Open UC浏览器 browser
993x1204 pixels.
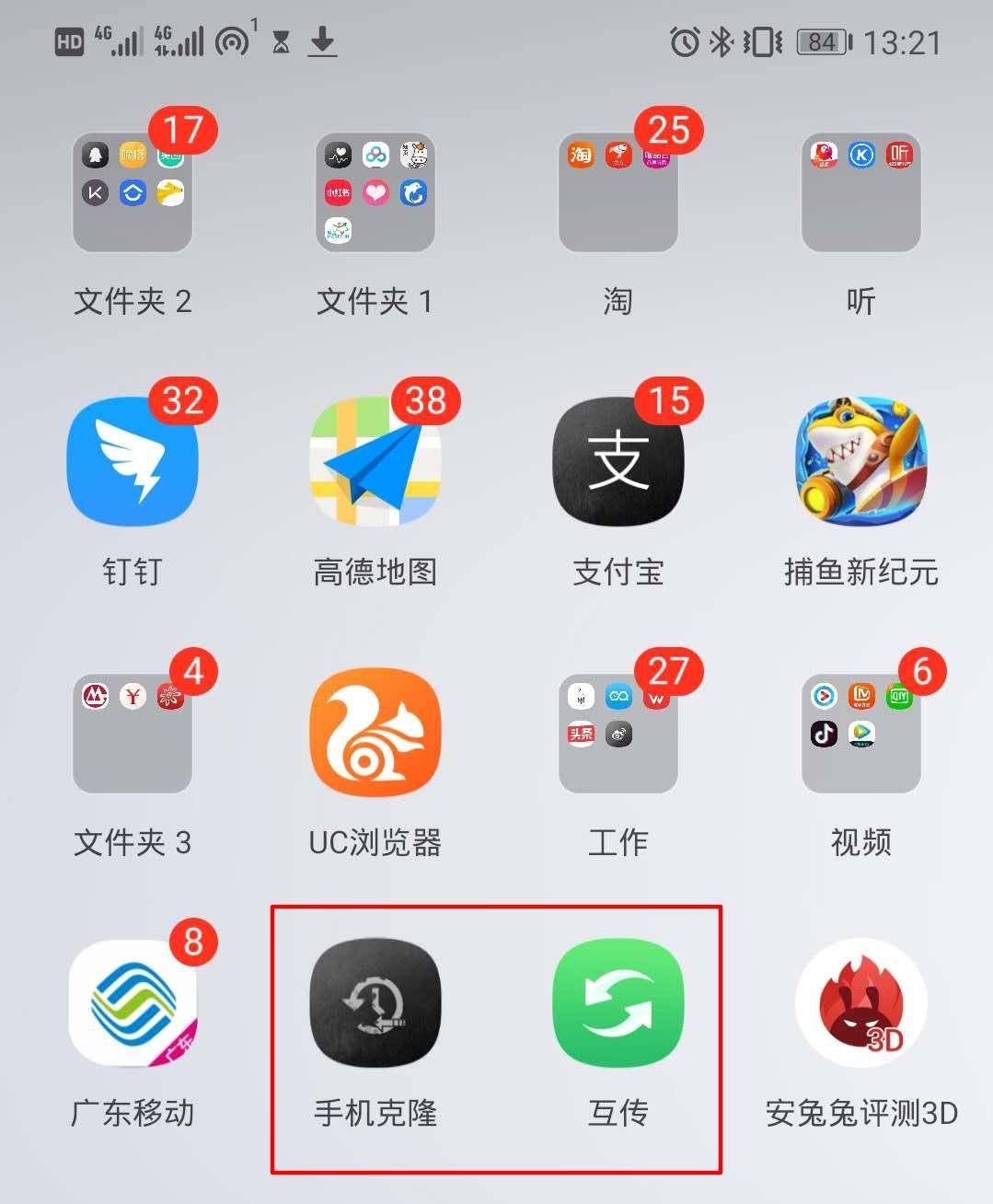click(375, 732)
